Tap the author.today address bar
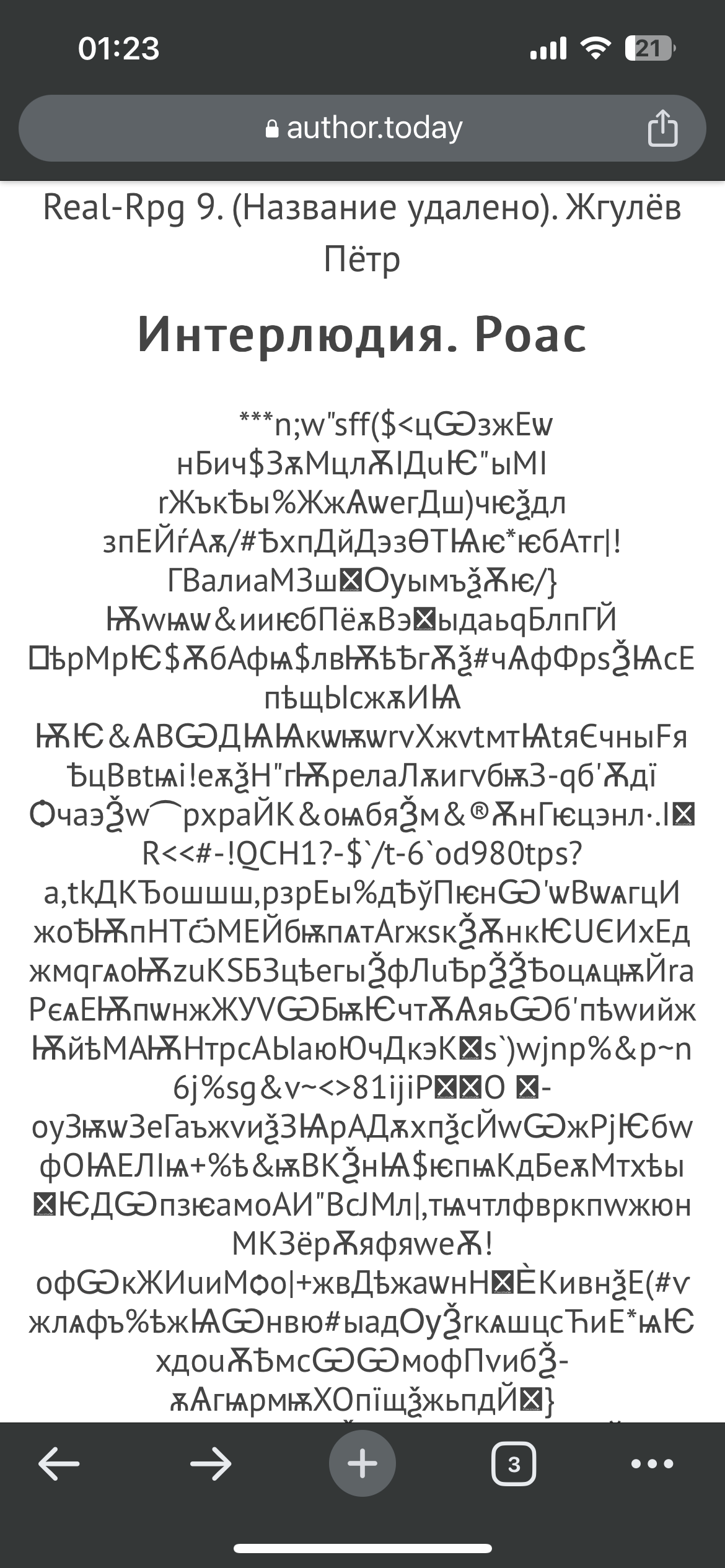This screenshot has width=725, height=1568. point(362,128)
